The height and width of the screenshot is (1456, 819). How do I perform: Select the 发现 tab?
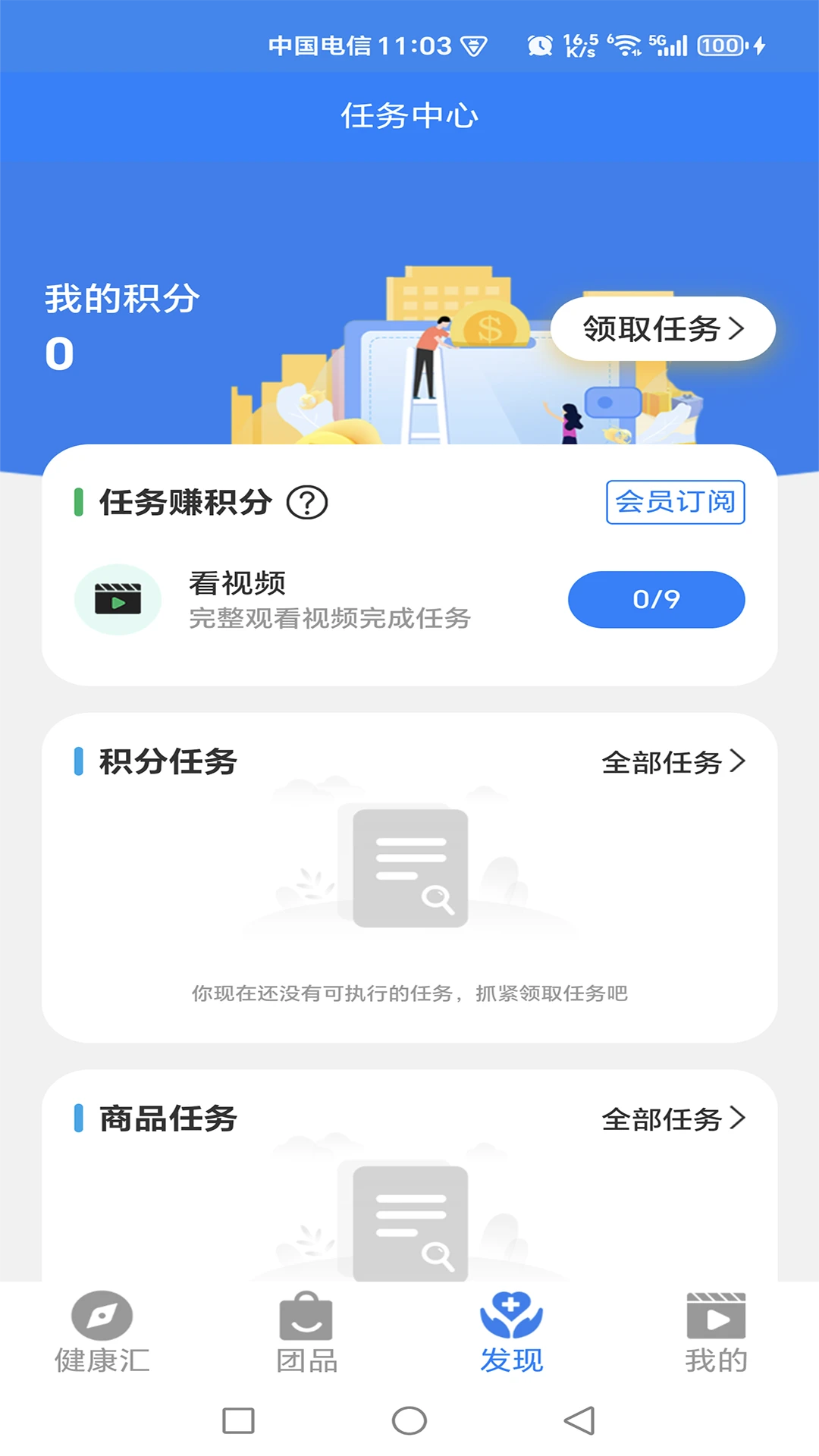[511, 1333]
